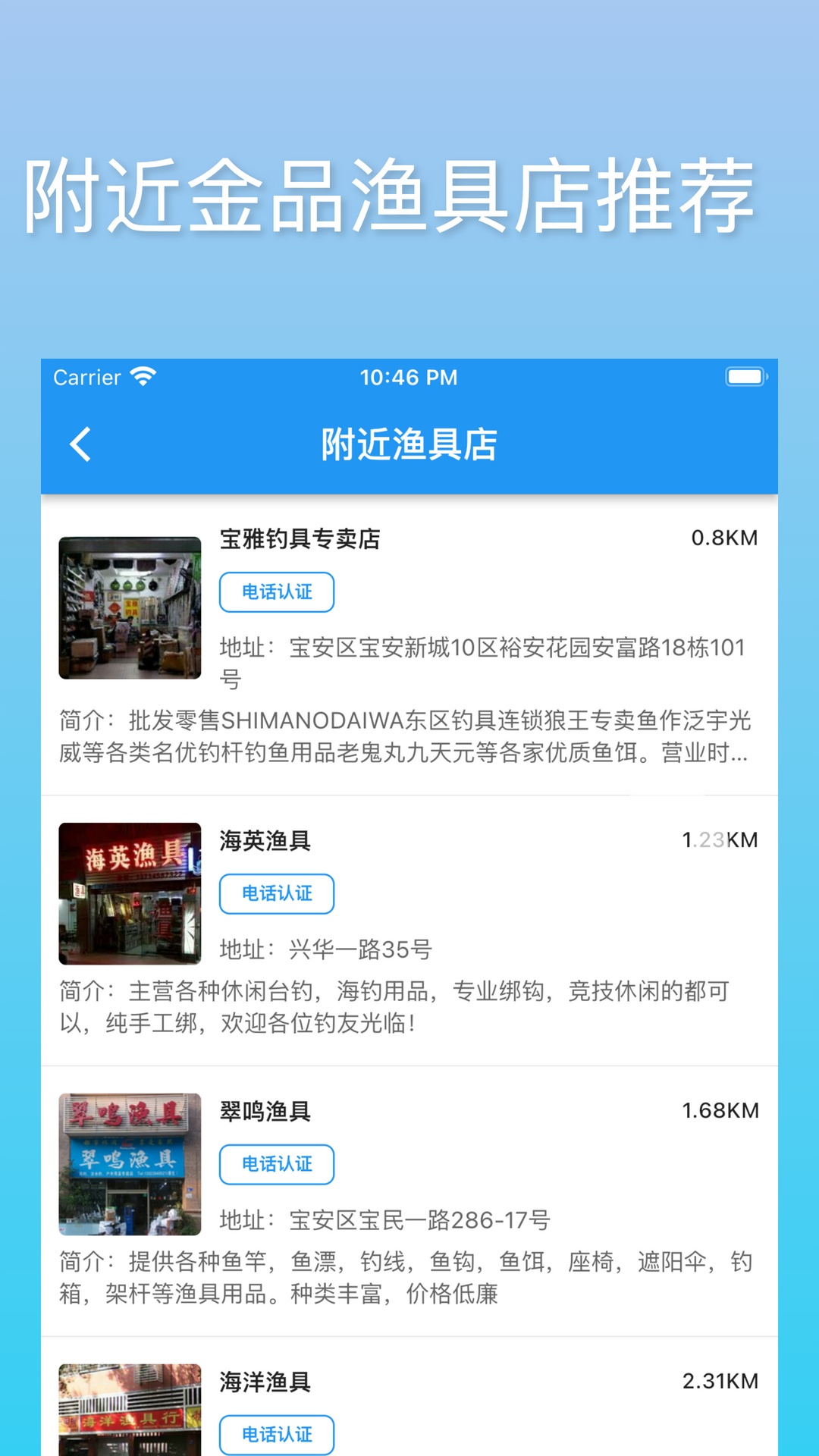
Task: Select the store name 宝雅钓具专卖店
Action: tap(302, 540)
